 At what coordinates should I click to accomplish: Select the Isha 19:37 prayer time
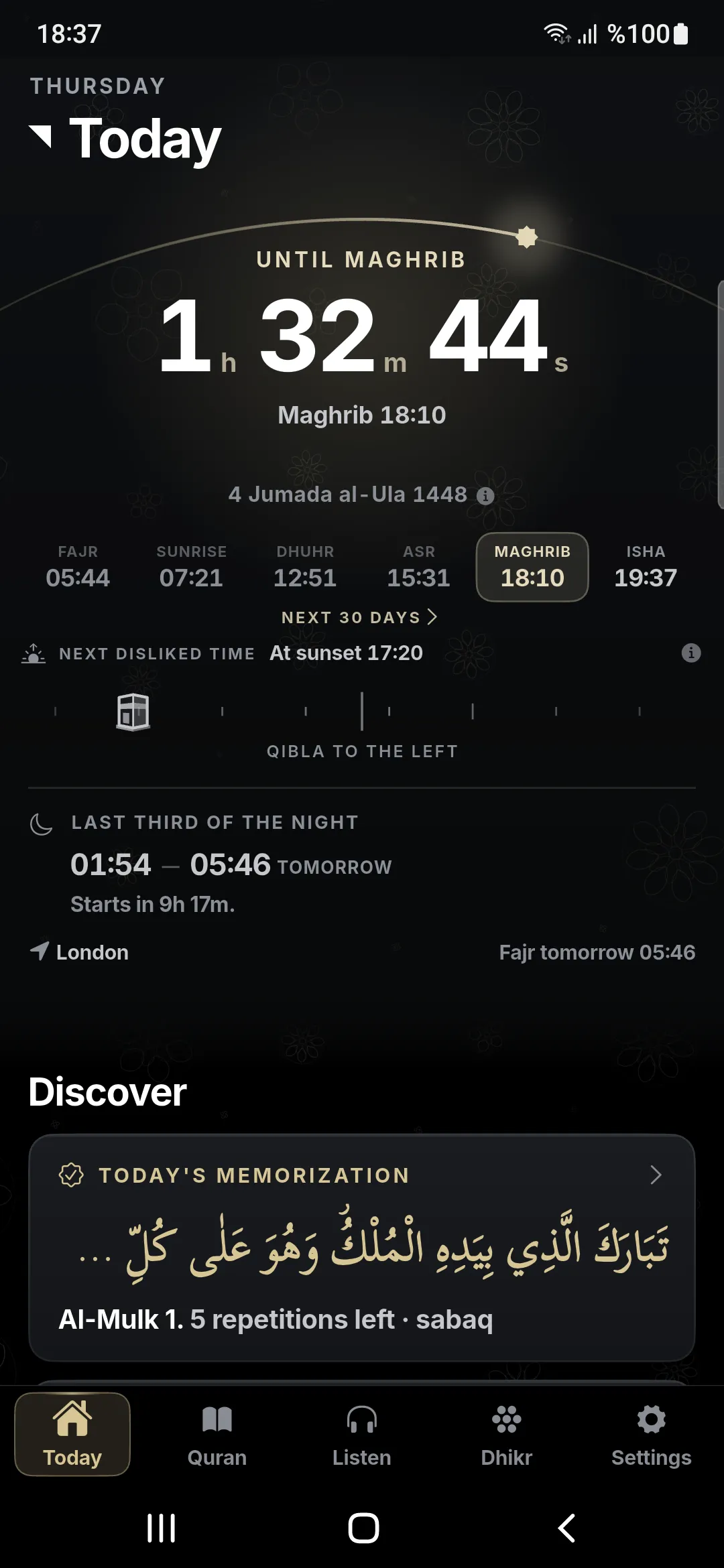click(646, 567)
